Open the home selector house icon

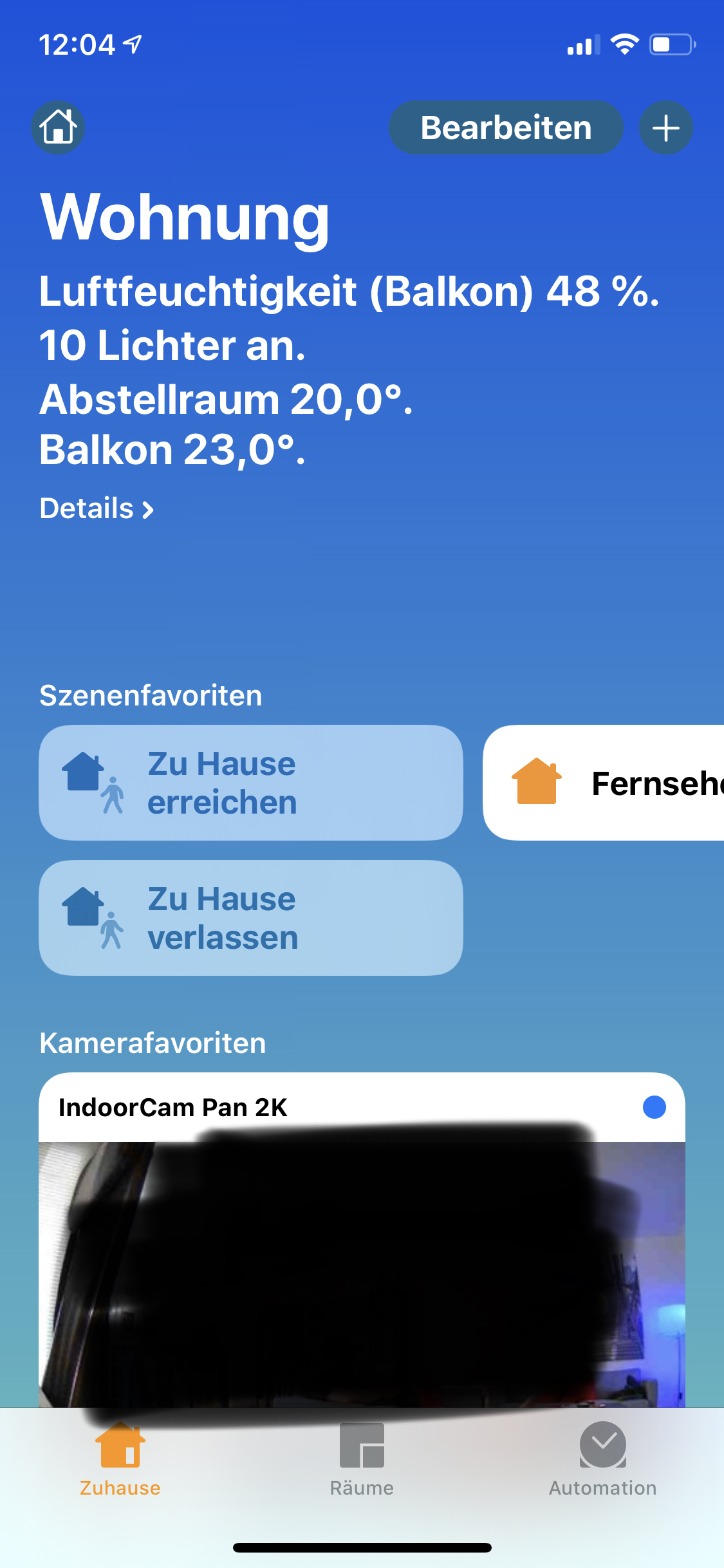(x=58, y=127)
